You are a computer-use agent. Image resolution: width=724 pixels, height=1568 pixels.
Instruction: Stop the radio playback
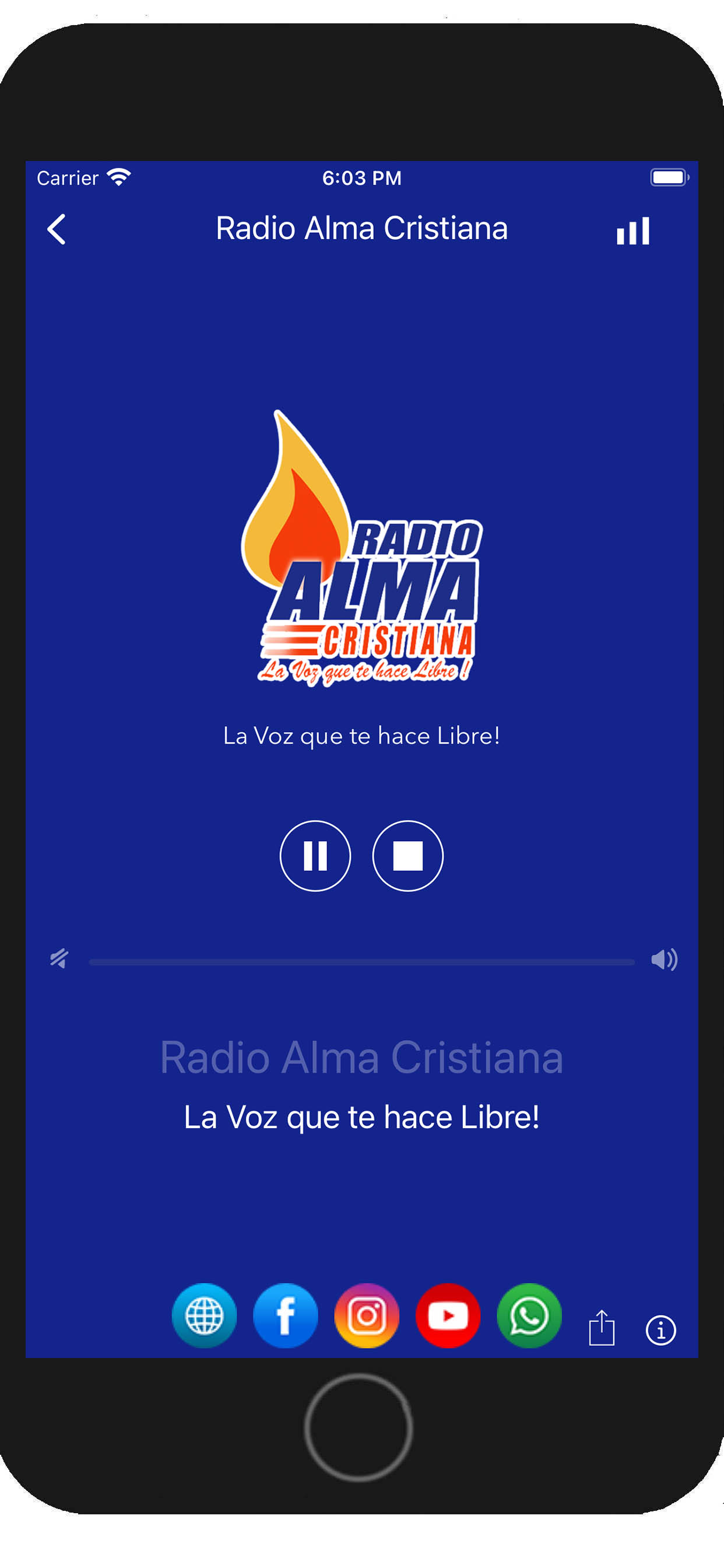click(407, 856)
